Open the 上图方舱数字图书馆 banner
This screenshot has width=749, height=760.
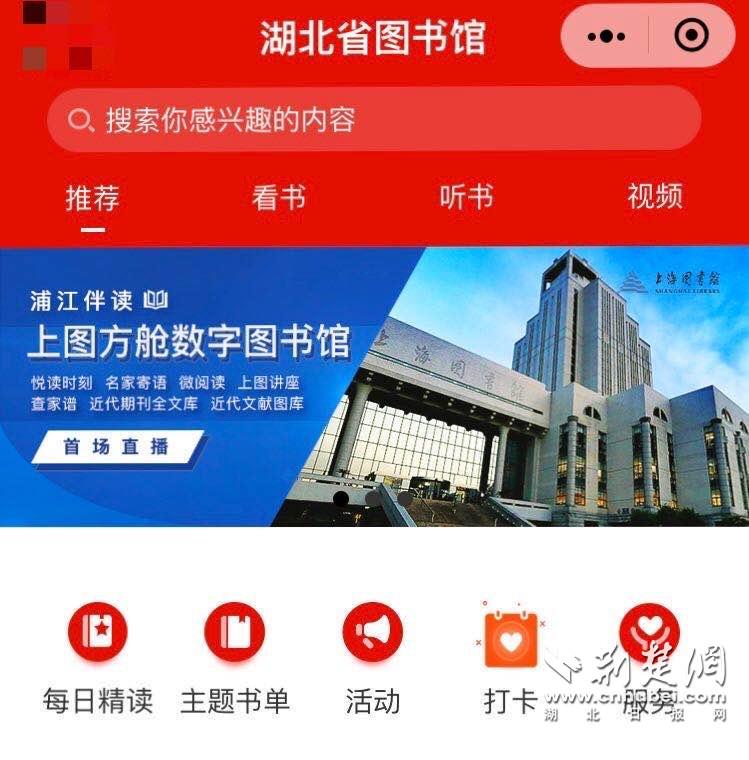coord(374,386)
